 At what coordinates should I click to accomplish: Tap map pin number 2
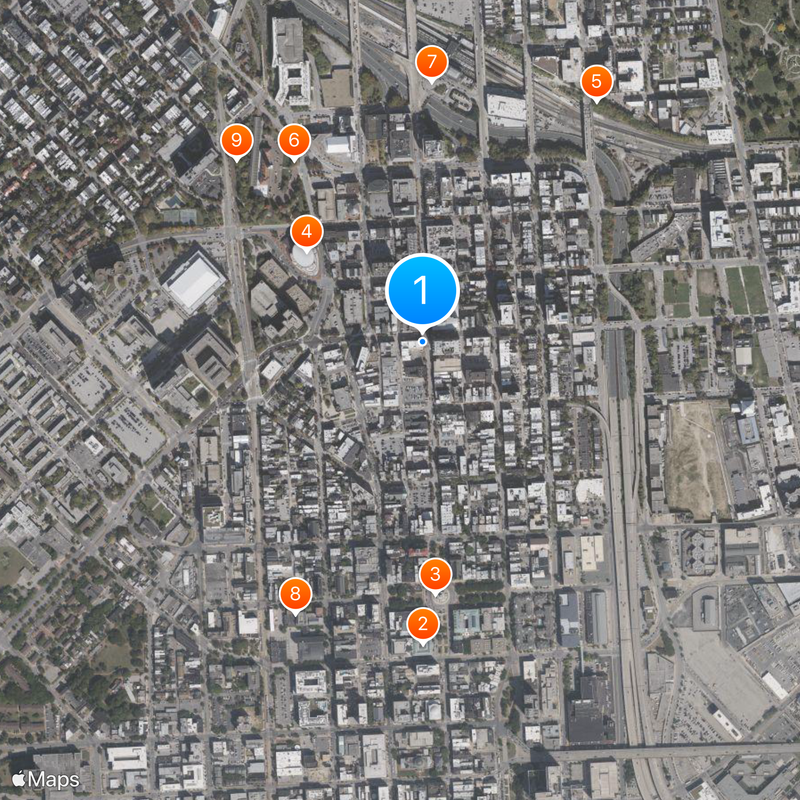[423, 625]
